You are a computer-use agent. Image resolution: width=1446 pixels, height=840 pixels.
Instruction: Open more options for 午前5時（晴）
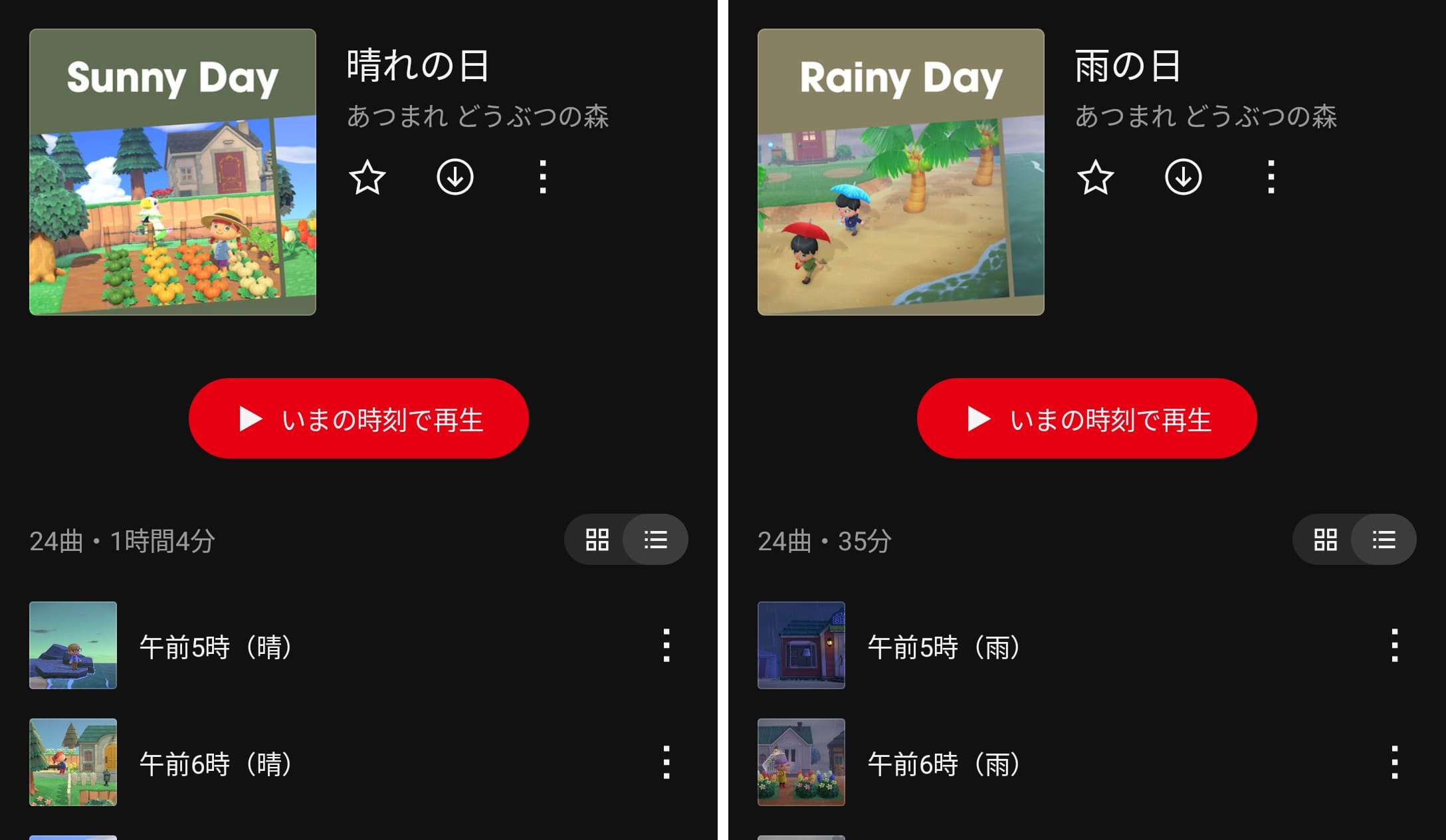667,645
